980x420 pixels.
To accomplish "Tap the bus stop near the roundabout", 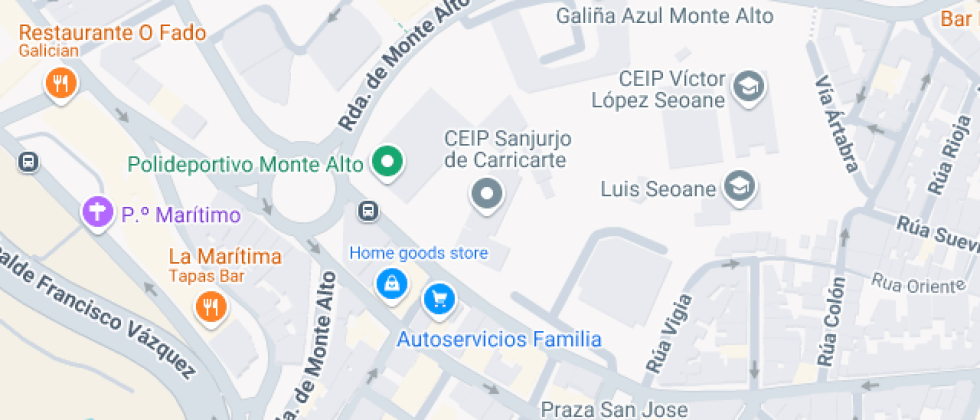I will pos(369,211).
